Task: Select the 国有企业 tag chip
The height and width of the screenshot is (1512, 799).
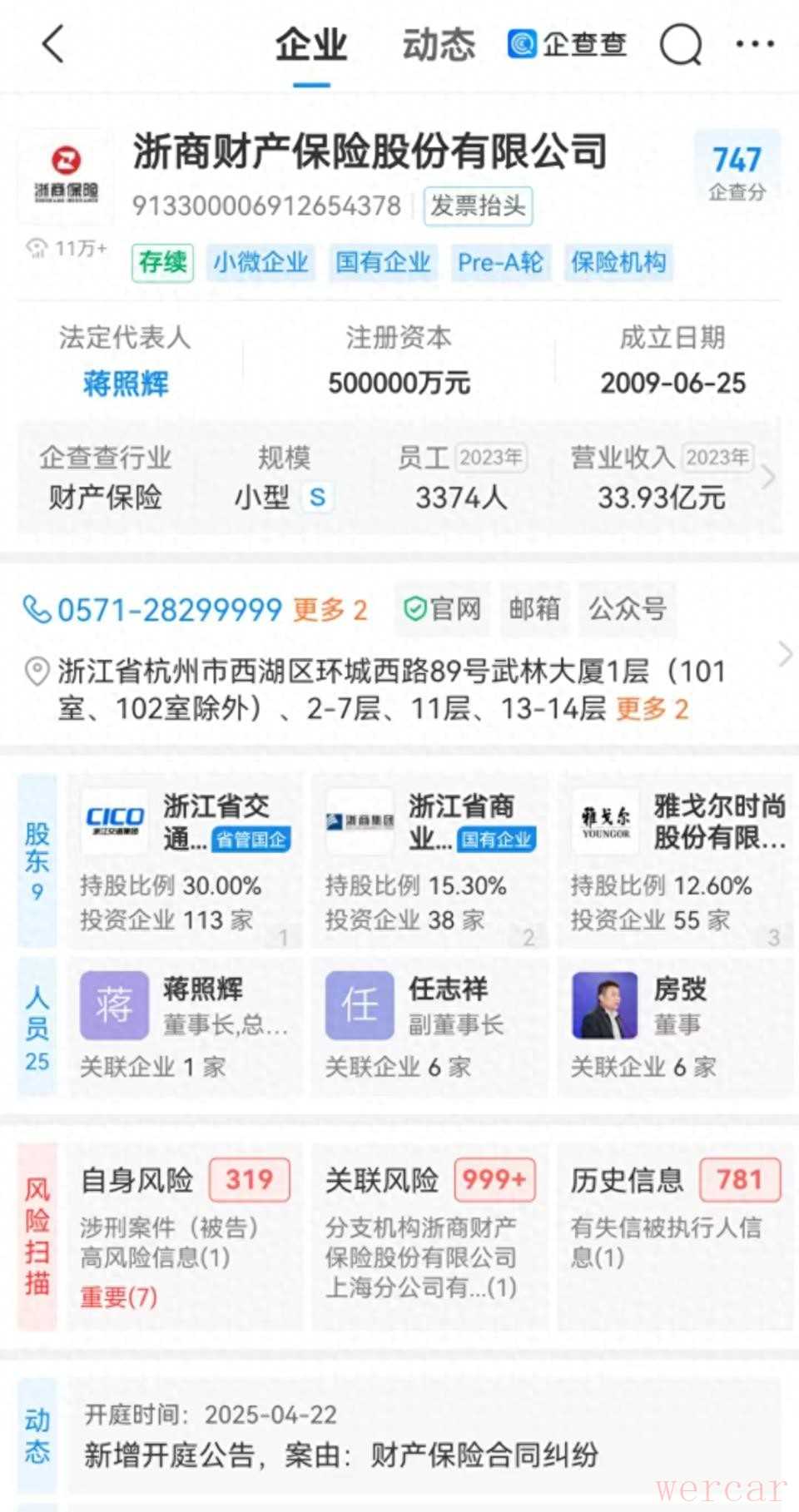Action: (x=383, y=263)
